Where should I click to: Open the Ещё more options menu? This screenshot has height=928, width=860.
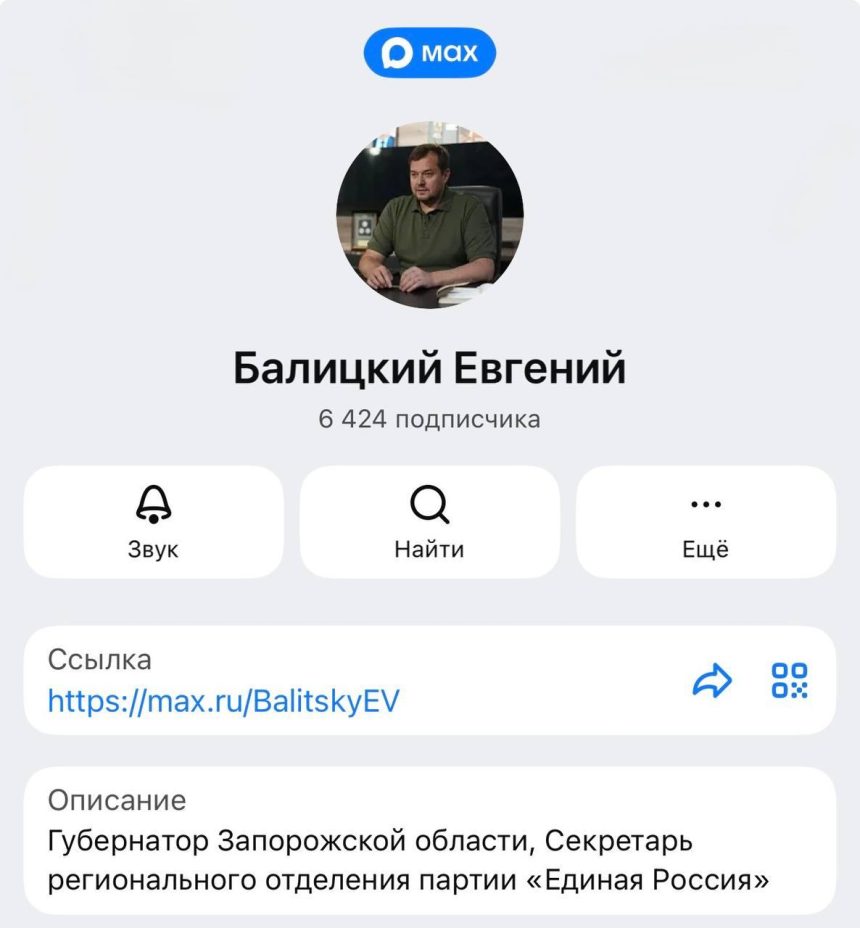pyautogui.click(x=706, y=521)
